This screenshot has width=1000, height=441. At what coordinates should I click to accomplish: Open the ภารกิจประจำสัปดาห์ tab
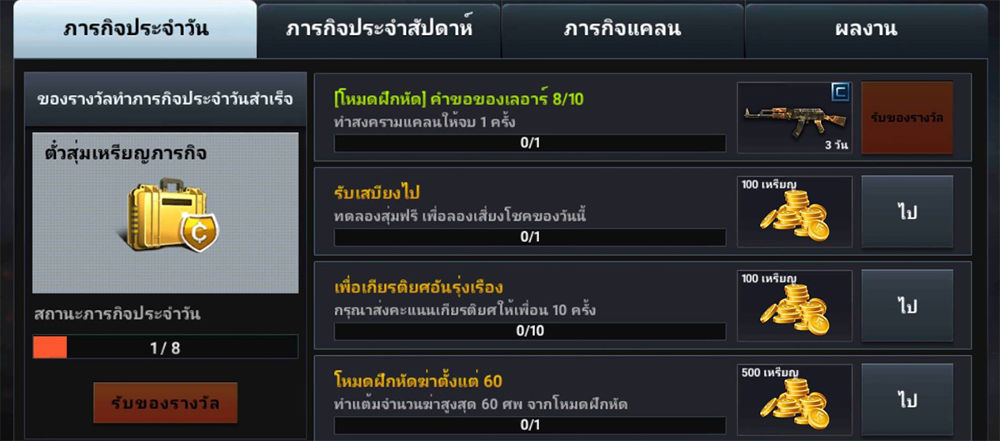point(378,29)
